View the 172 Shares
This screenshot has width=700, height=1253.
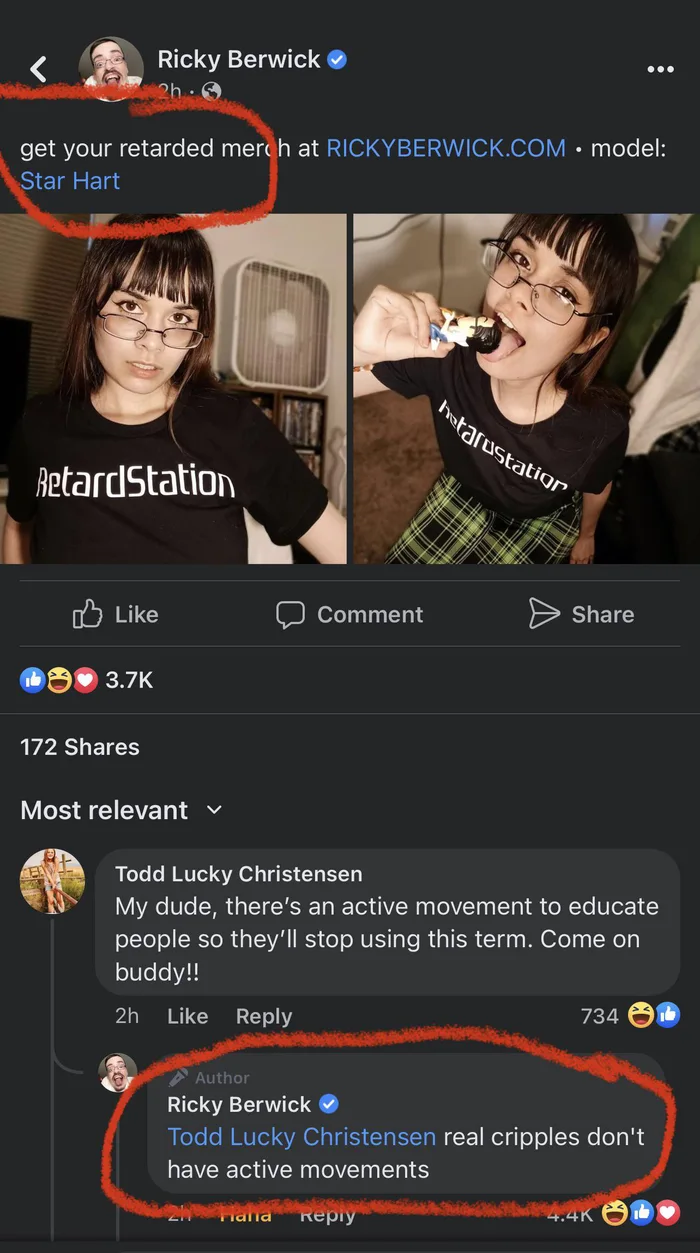(x=80, y=747)
